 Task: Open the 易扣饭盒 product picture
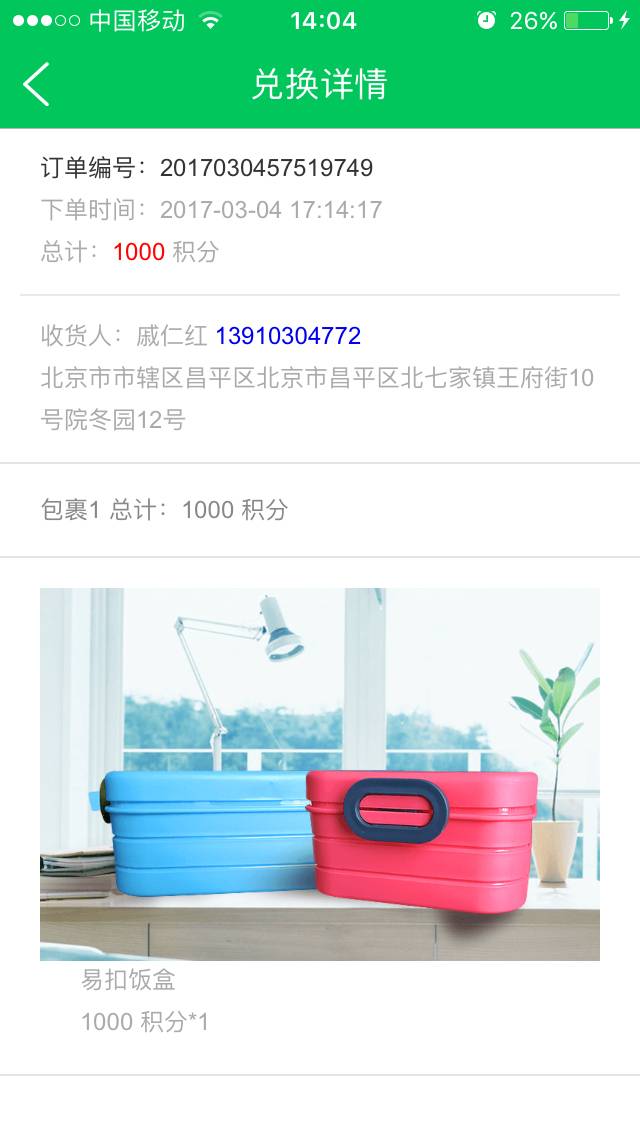click(320, 774)
